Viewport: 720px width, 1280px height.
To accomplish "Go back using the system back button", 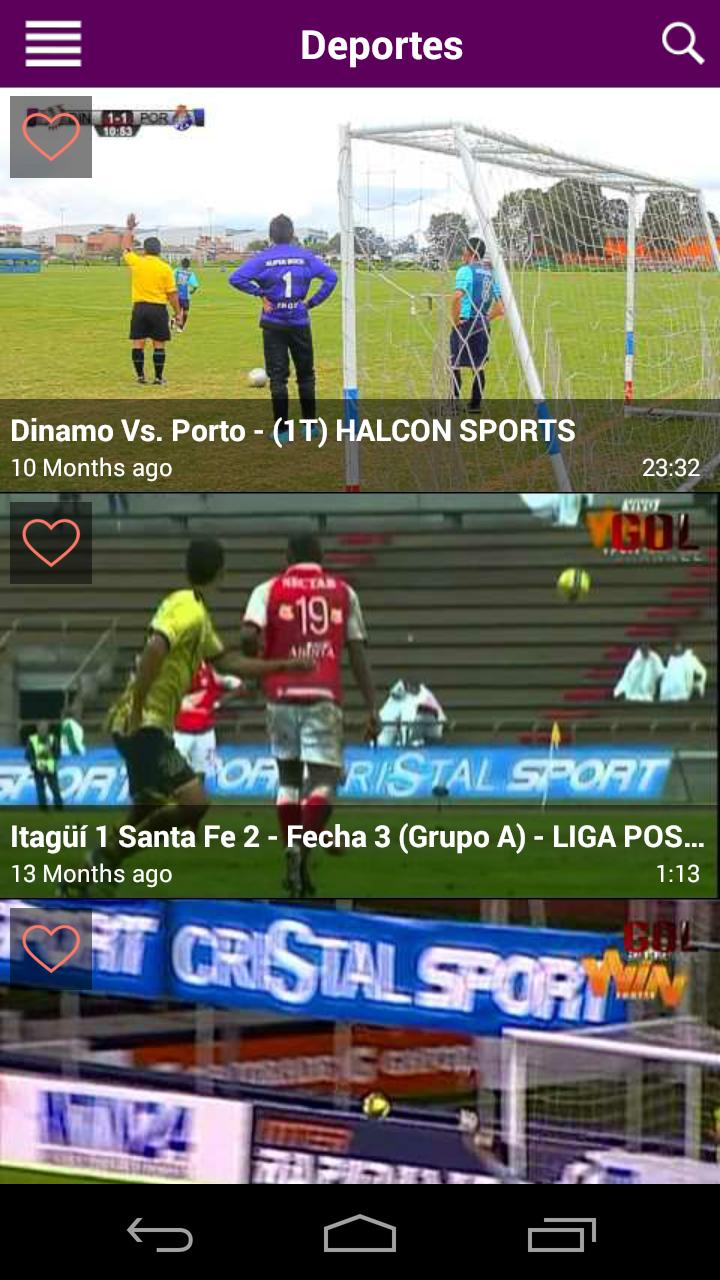I will point(160,1235).
